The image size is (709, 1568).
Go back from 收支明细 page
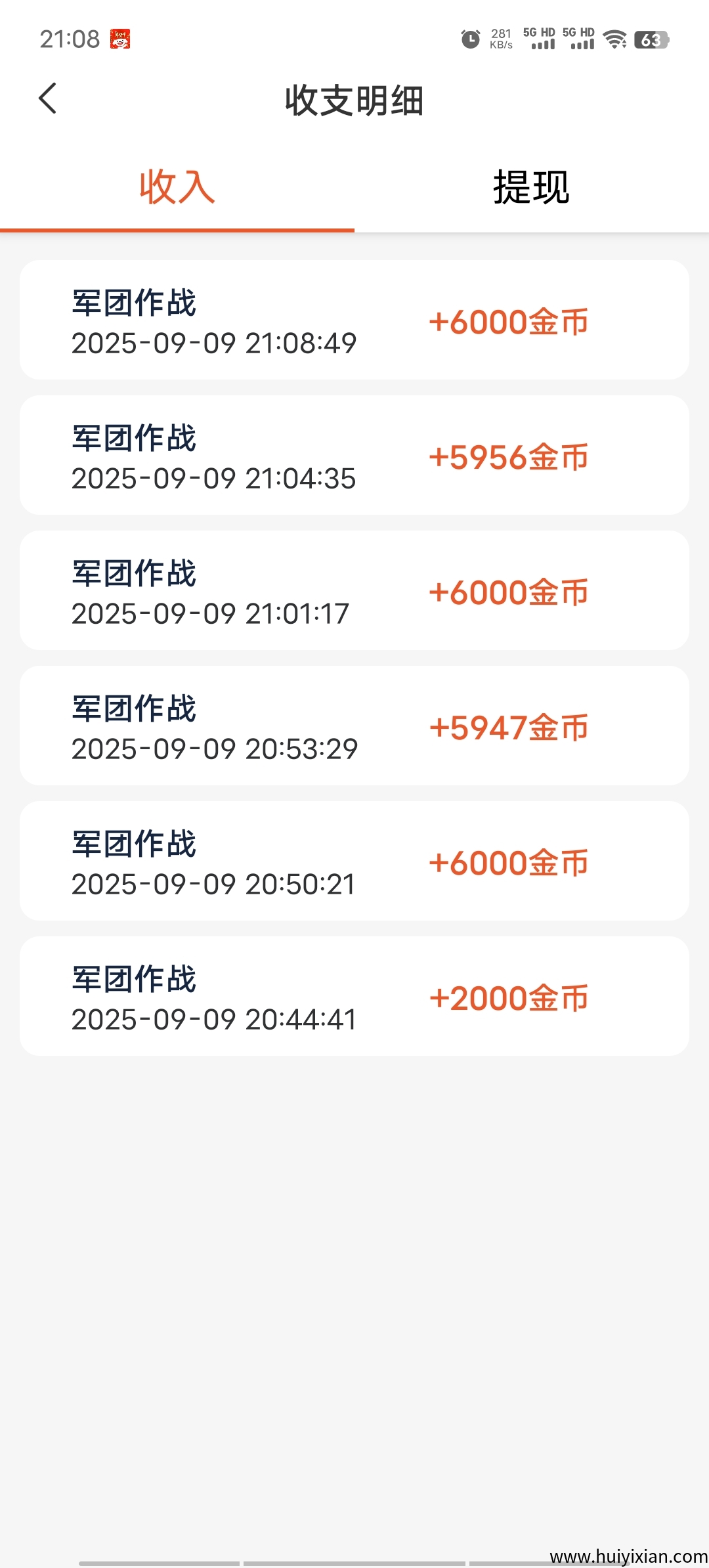click(48, 98)
